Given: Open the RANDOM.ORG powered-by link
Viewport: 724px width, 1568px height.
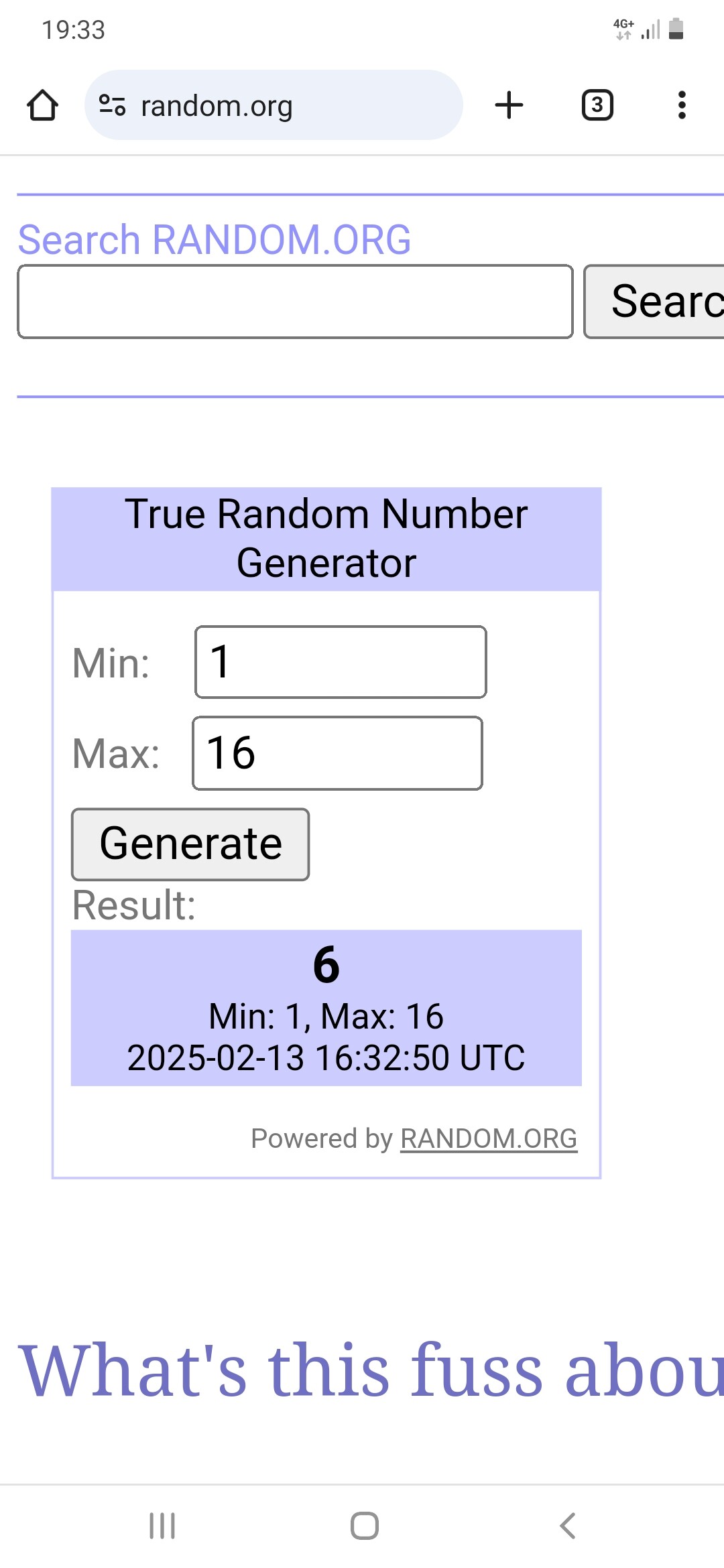Looking at the screenshot, I should point(489,1138).
